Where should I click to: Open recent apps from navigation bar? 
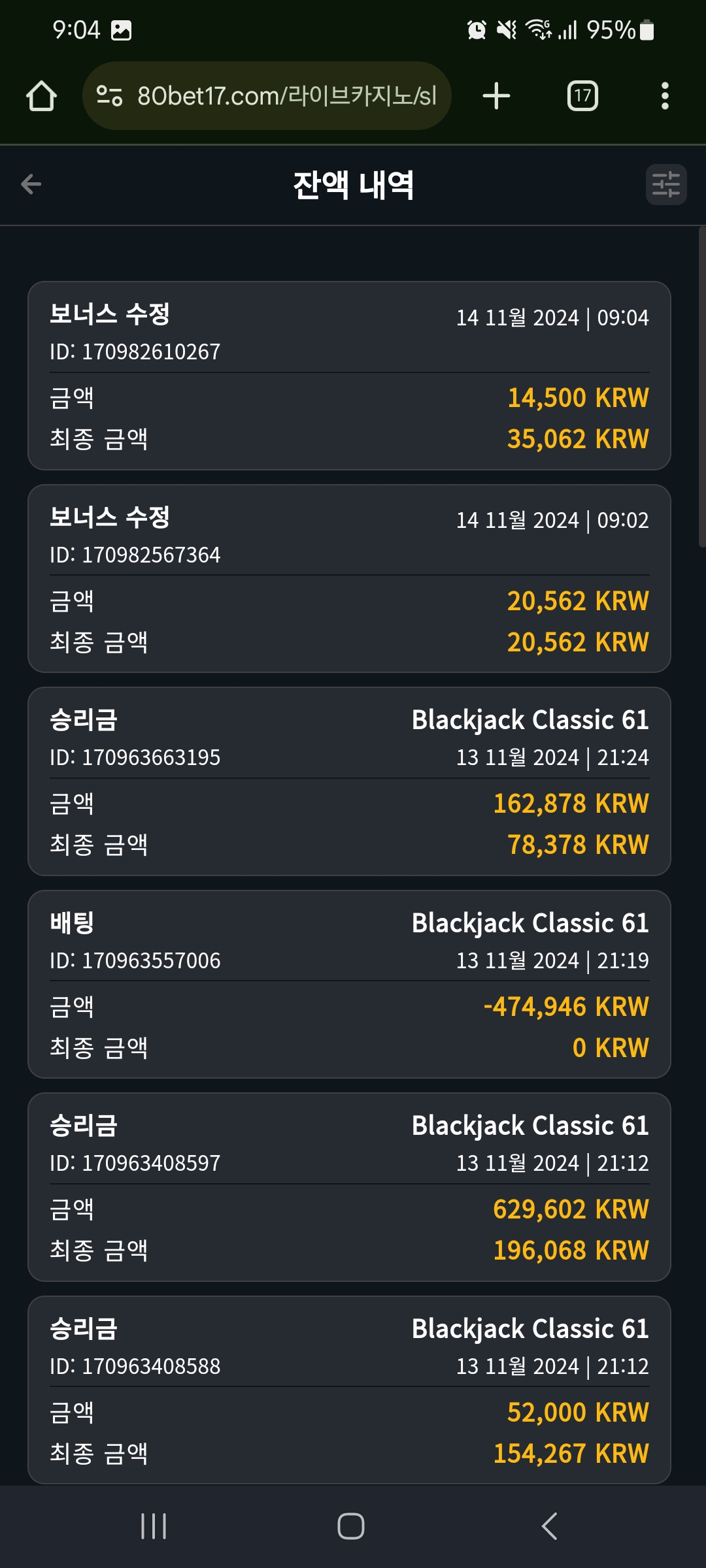(x=154, y=1526)
